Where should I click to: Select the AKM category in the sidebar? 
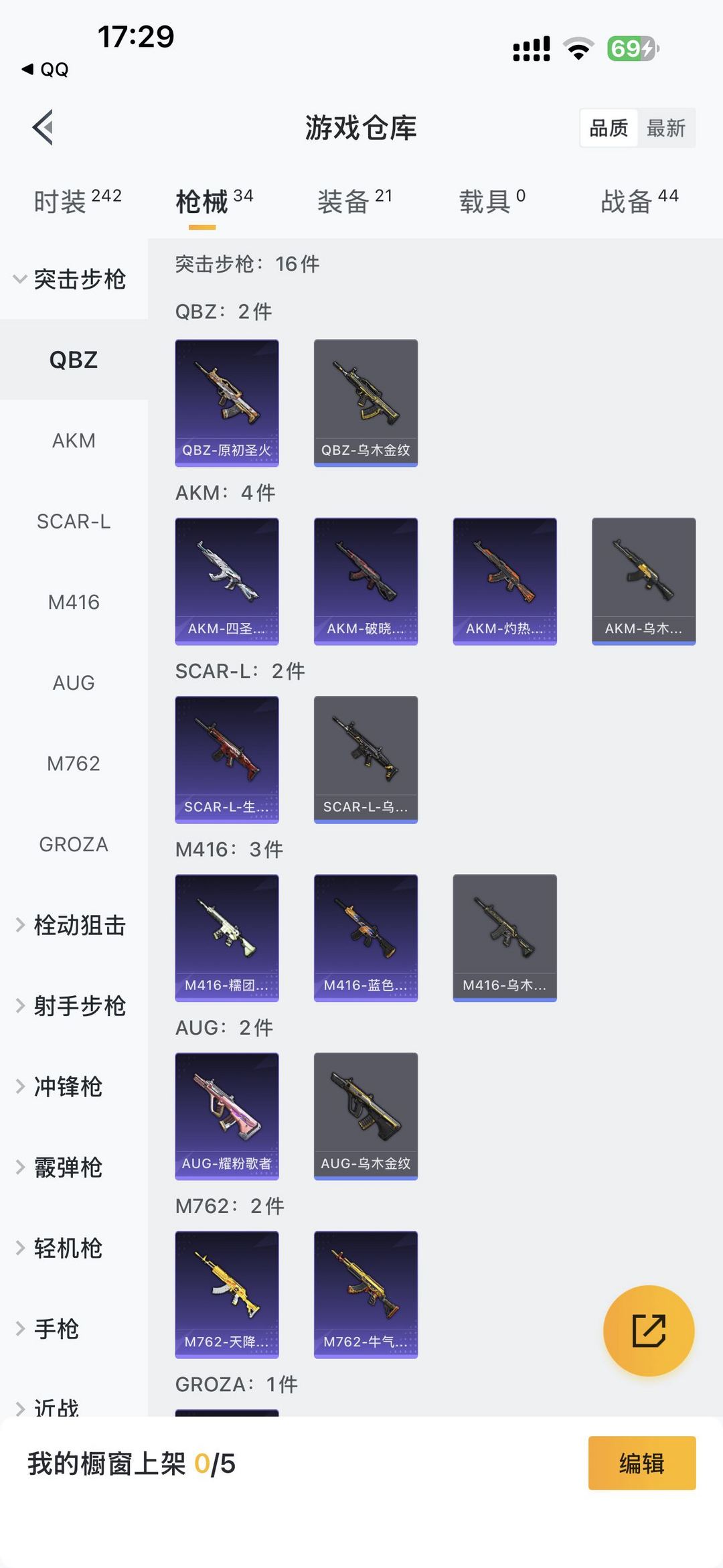tap(74, 441)
